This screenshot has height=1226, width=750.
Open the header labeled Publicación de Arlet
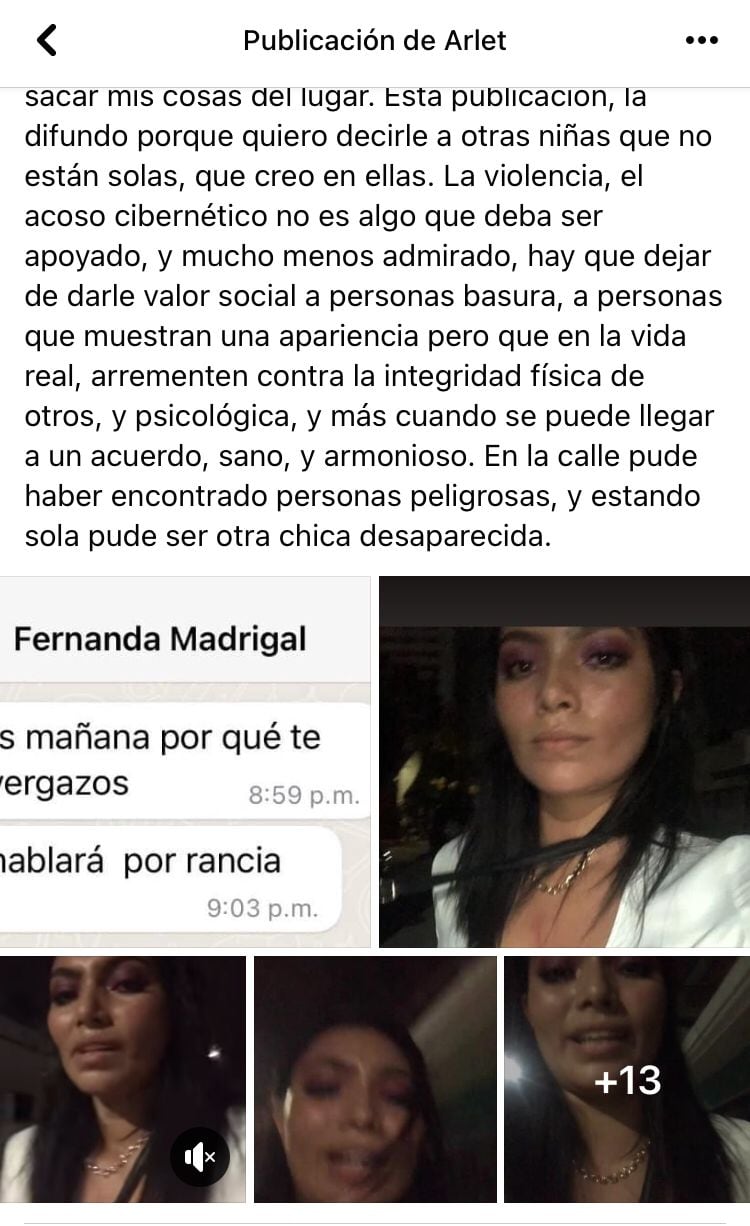[374, 40]
